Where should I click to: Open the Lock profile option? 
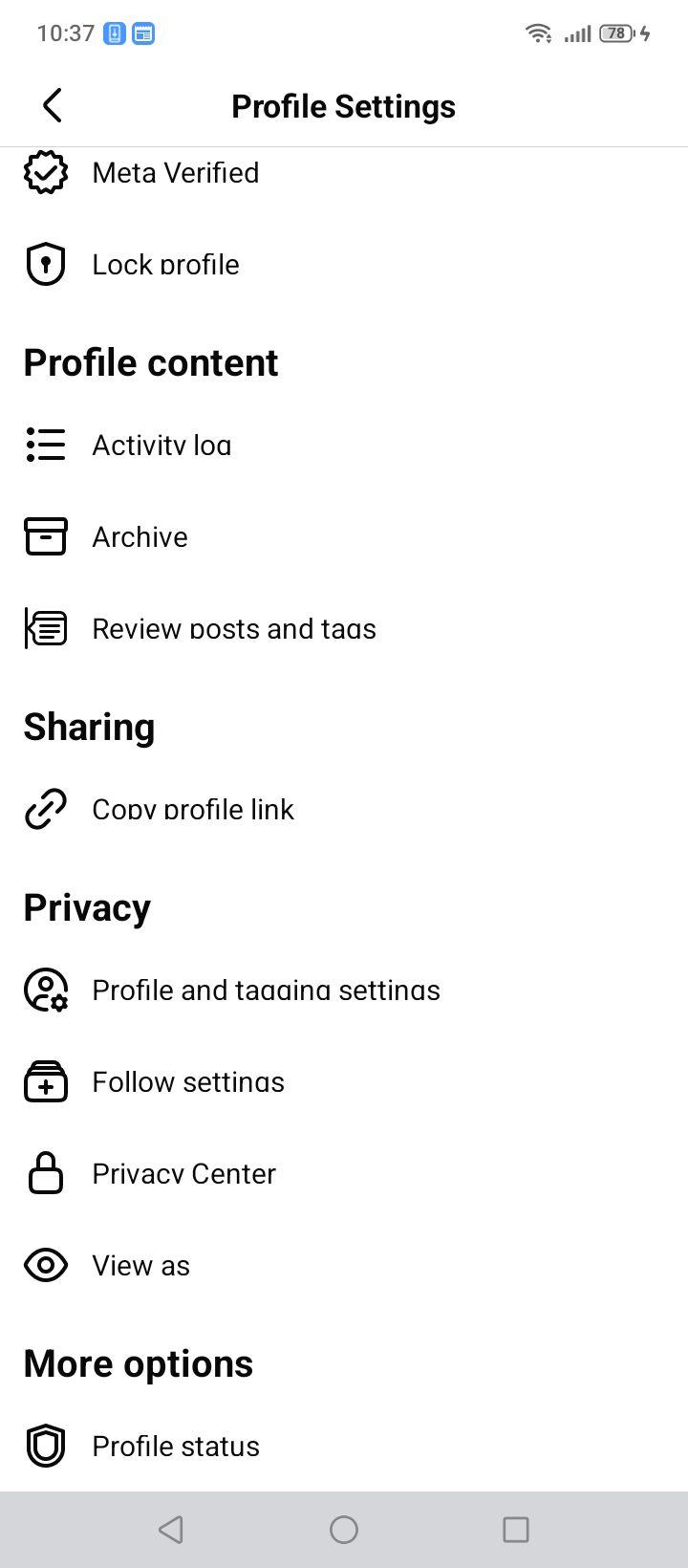point(344,265)
